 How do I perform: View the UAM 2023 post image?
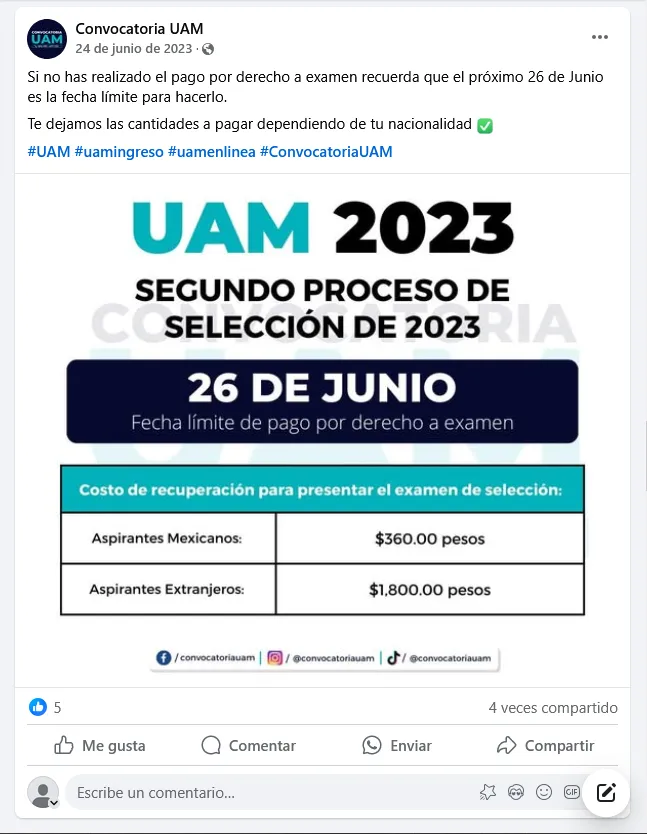pos(322,430)
